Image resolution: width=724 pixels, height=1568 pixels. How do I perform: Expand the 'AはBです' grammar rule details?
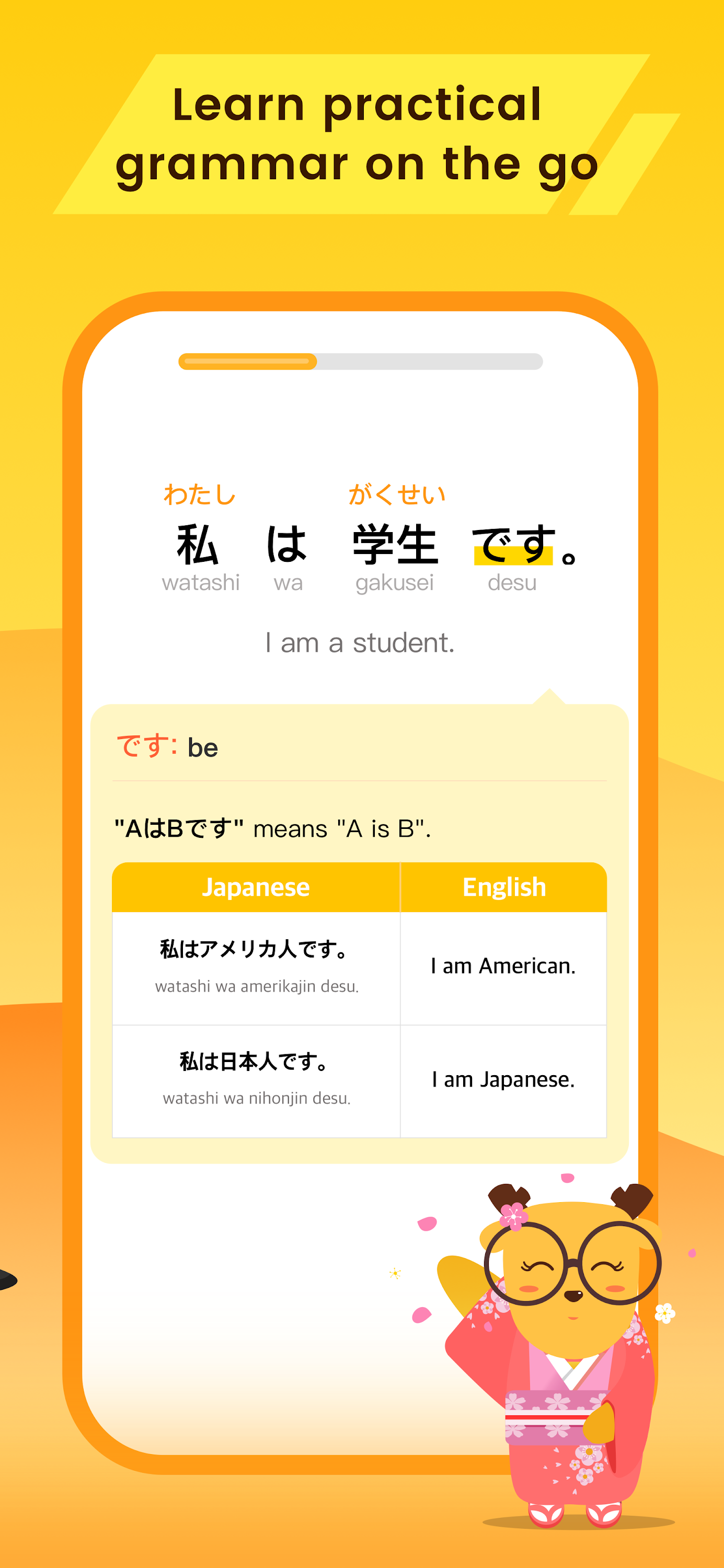pos(272,828)
